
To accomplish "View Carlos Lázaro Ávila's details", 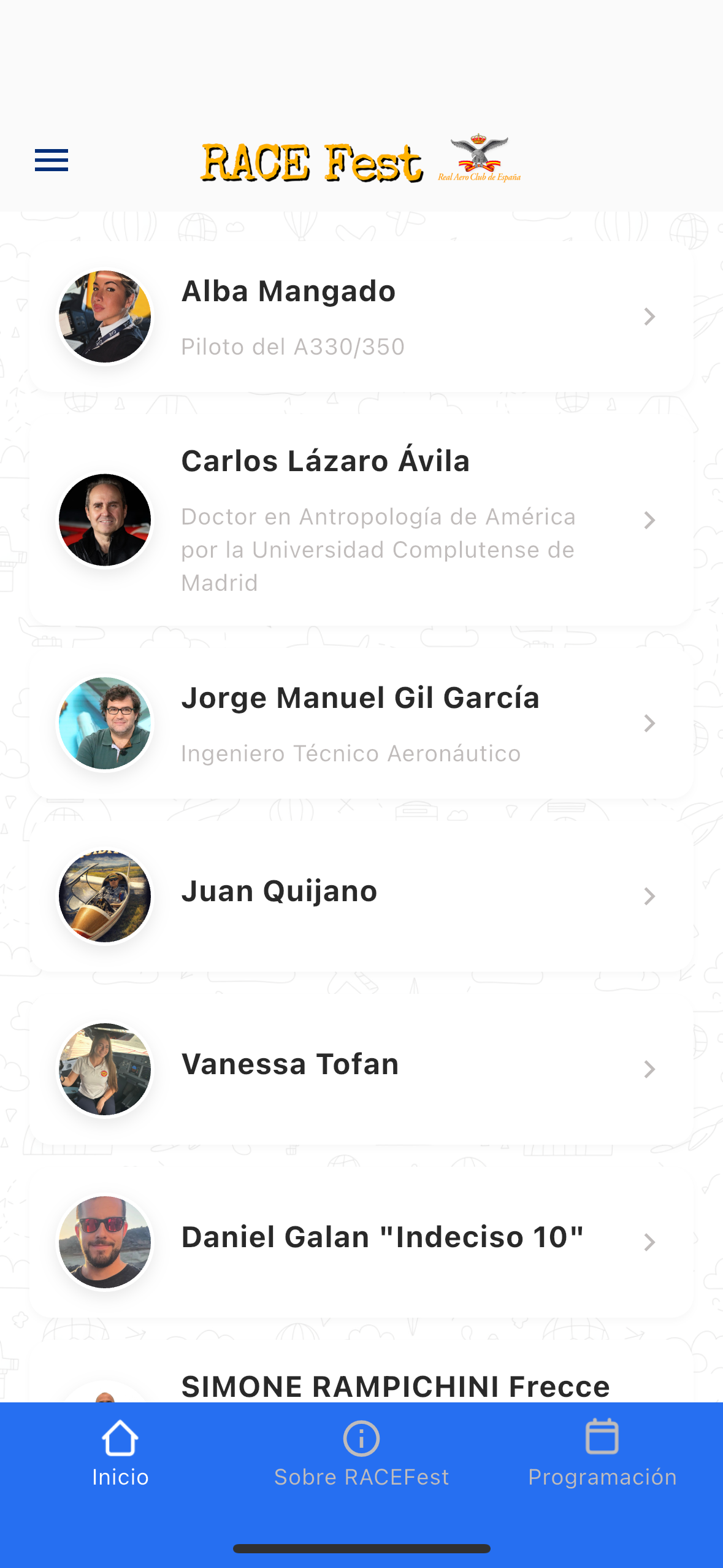I will coord(361,520).
